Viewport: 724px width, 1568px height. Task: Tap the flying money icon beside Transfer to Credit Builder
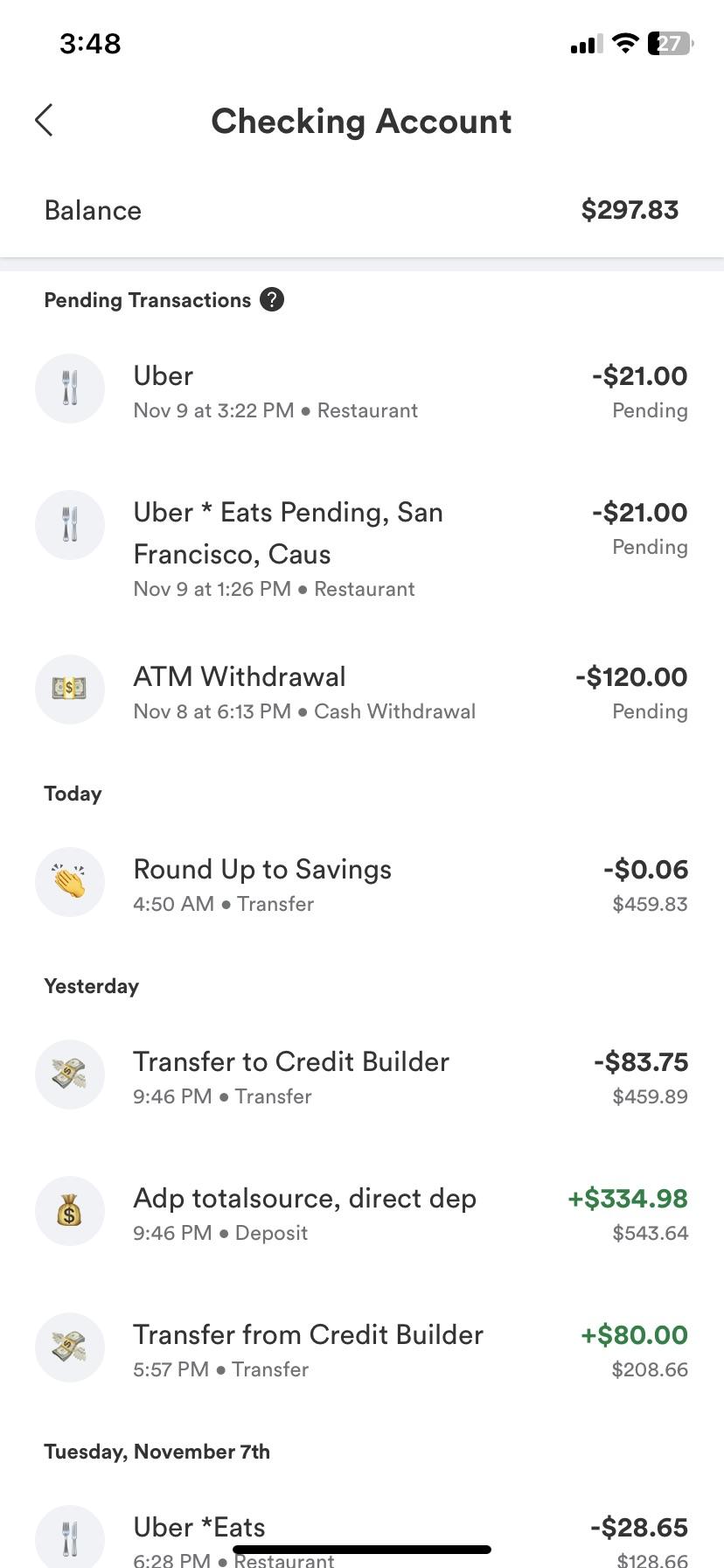click(x=70, y=1074)
